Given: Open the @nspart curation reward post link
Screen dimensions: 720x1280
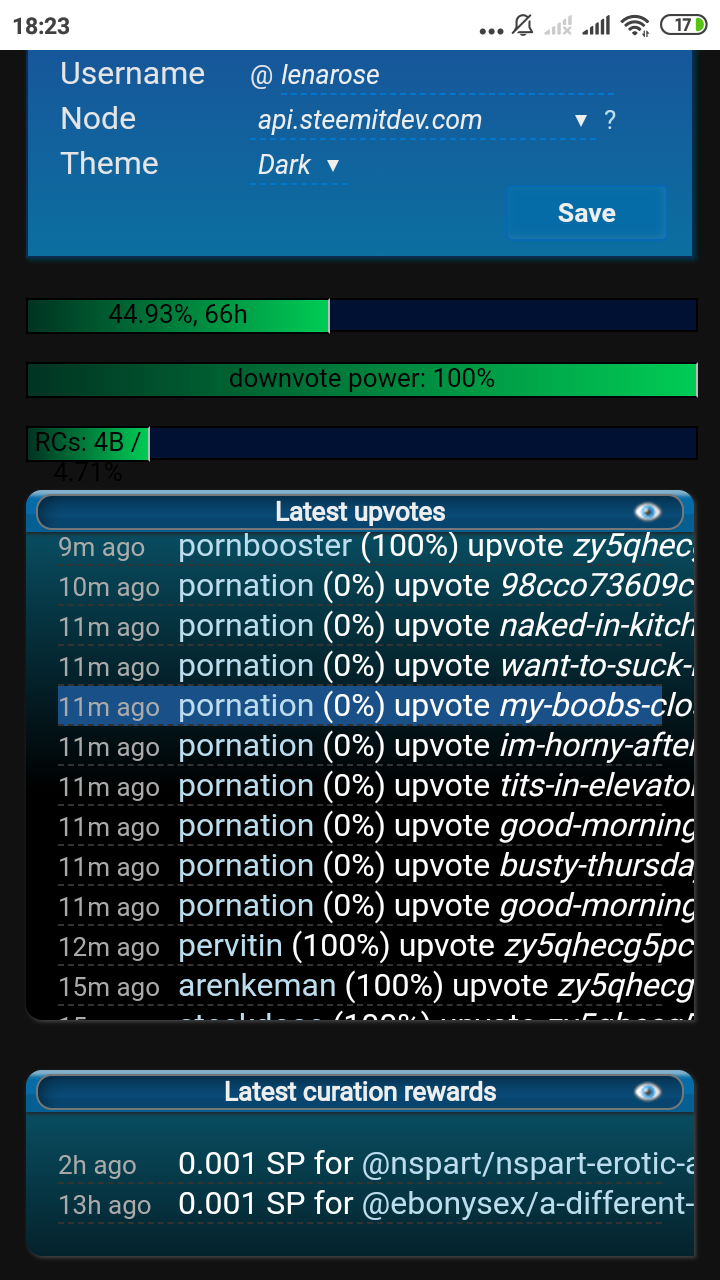Looking at the screenshot, I should point(526,1164).
